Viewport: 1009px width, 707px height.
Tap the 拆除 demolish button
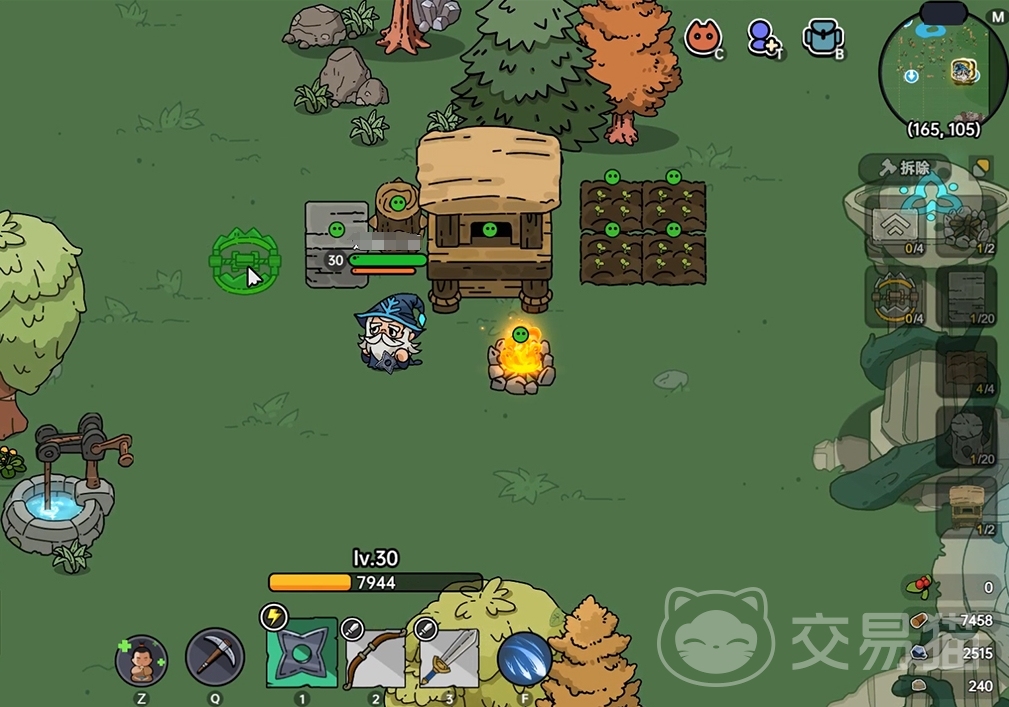tap(906, 168)
